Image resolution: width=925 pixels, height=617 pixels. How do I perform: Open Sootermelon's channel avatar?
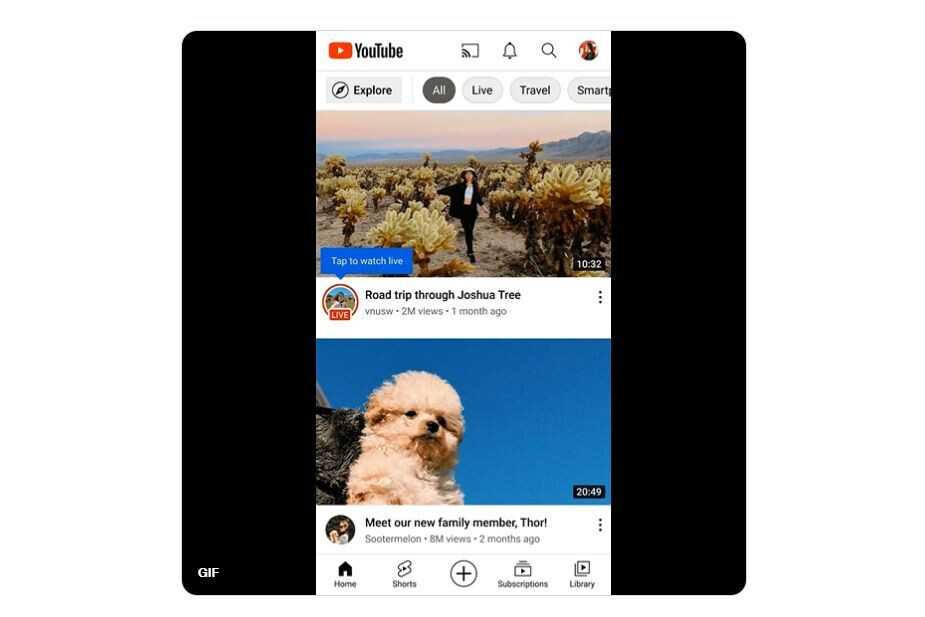340,529
